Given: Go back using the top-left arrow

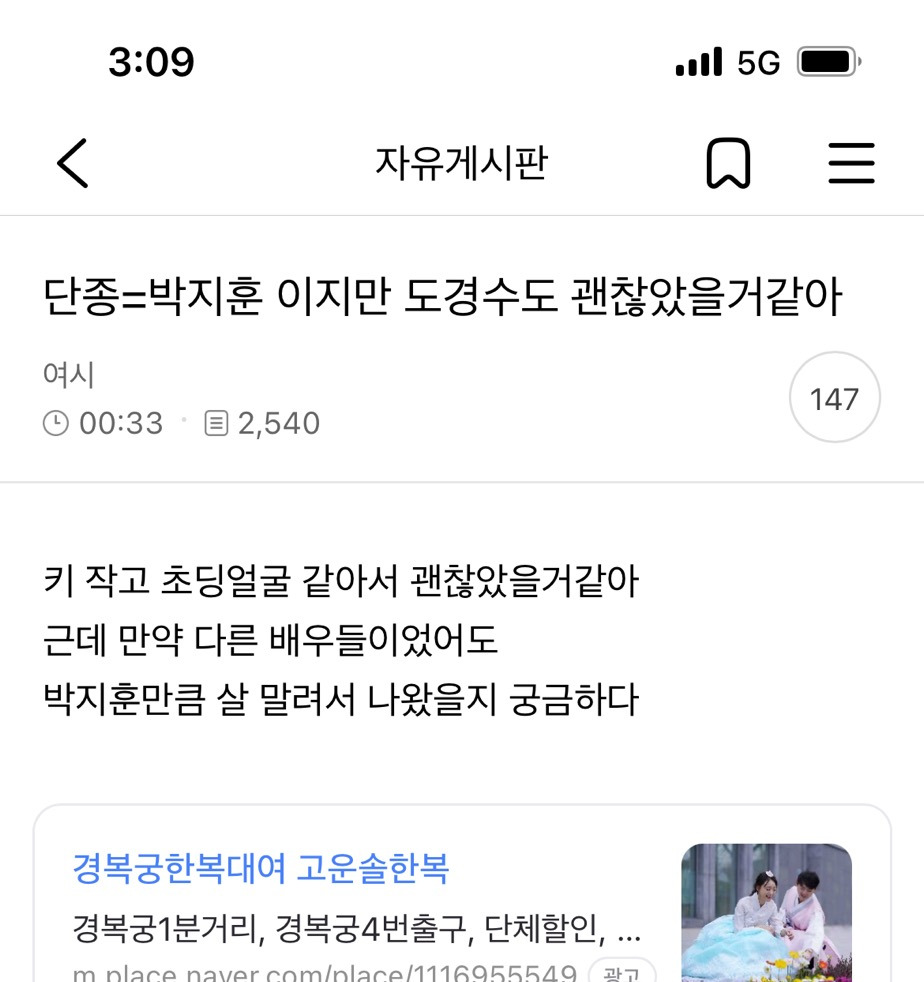Looking at the screenshot, I should pos(73,163).
